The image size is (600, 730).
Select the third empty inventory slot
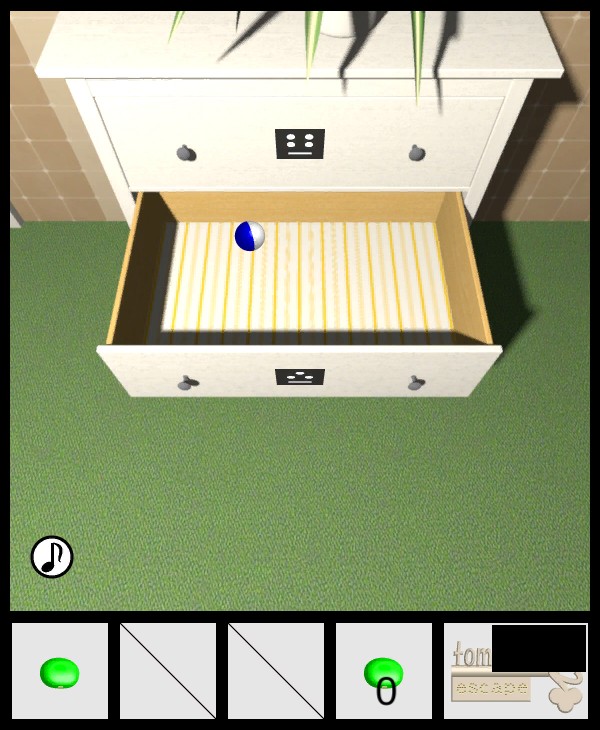tap(276, 671)
